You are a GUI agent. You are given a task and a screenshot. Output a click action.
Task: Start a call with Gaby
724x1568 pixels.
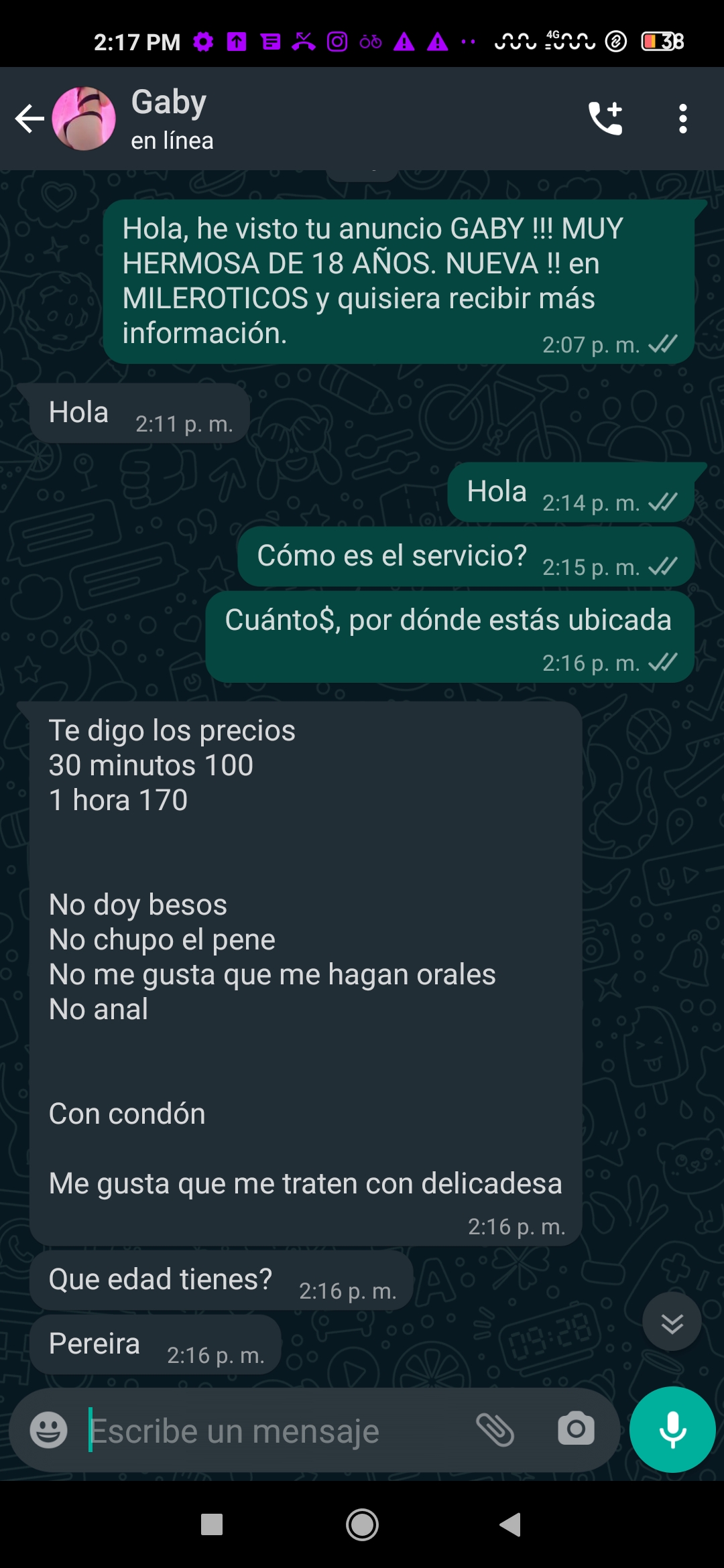pos(605,119)
